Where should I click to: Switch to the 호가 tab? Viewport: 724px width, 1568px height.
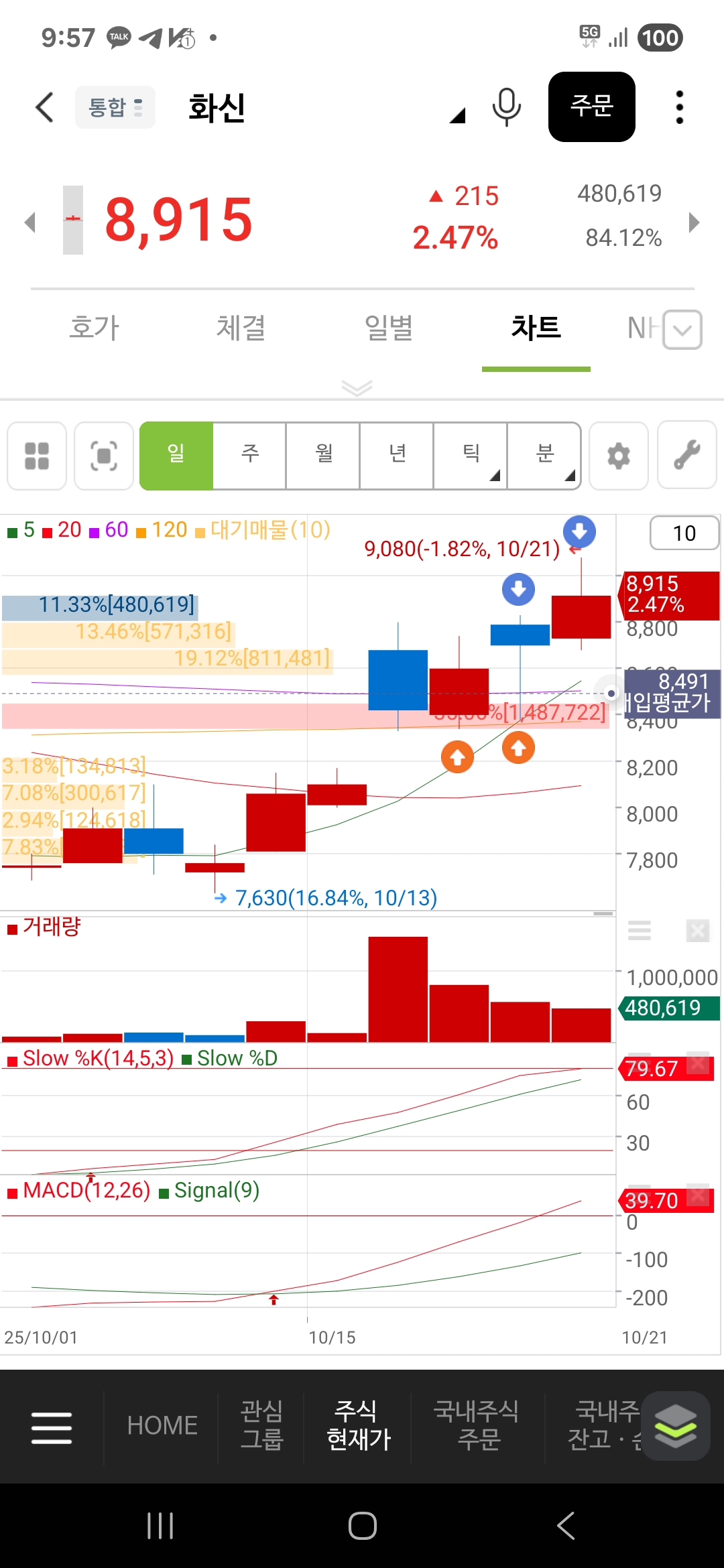pyautogui.click(x=94, y=328)
